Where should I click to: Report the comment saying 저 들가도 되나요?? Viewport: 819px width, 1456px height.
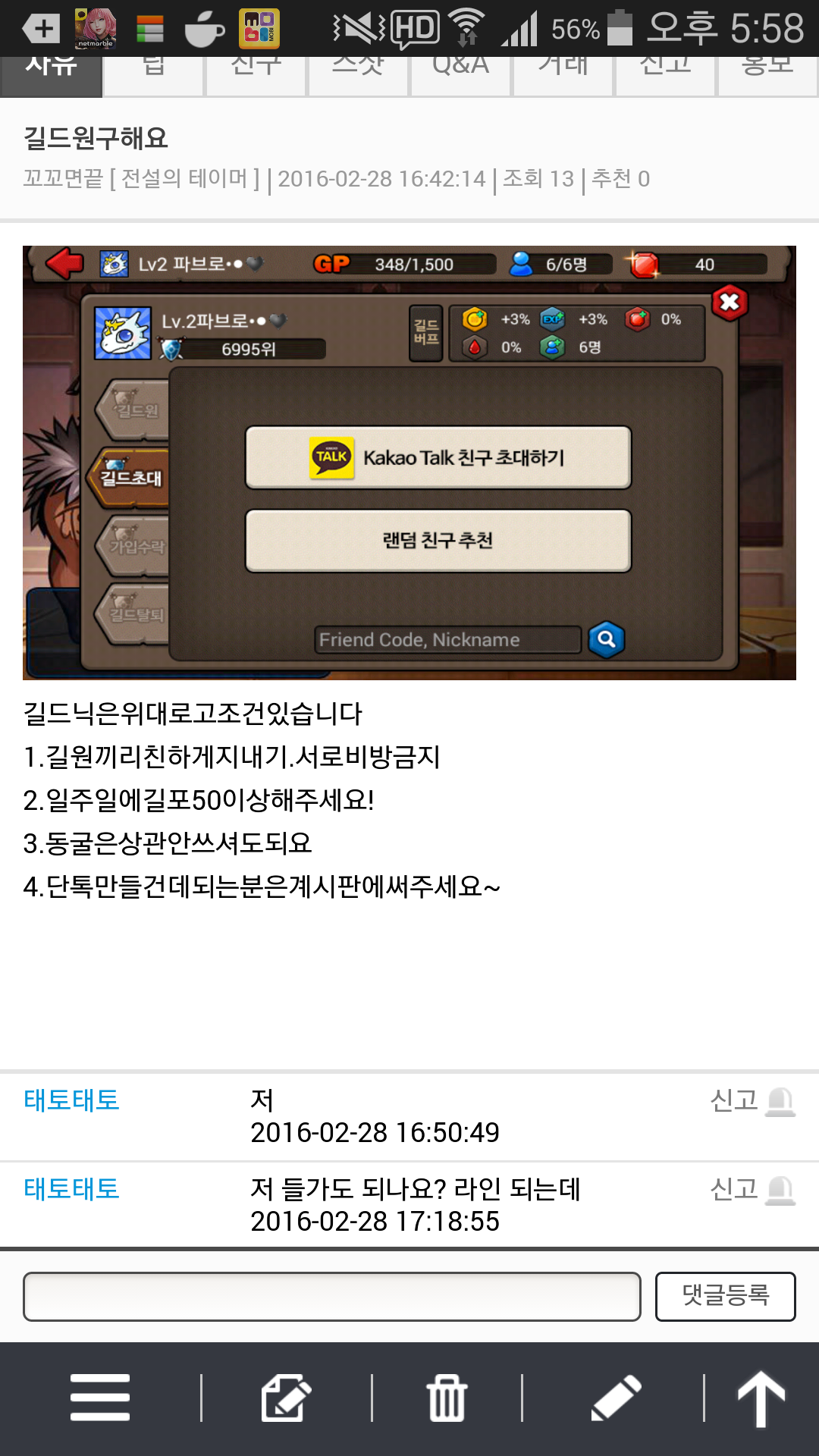(751, 1189)
